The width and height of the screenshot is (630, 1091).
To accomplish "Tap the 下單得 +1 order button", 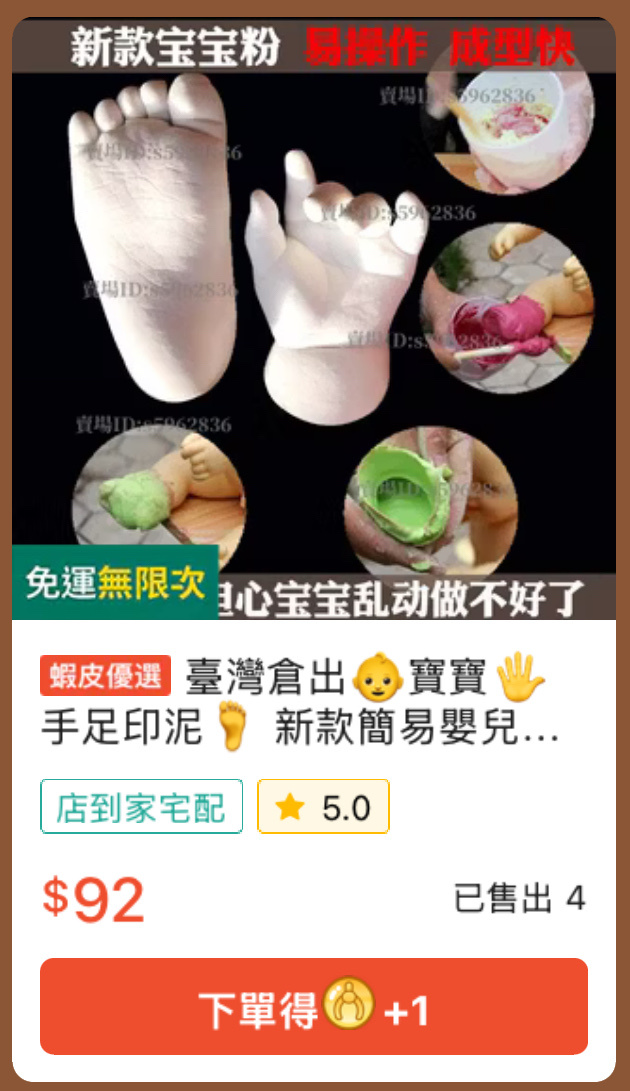I will (x=314, y=1006).
